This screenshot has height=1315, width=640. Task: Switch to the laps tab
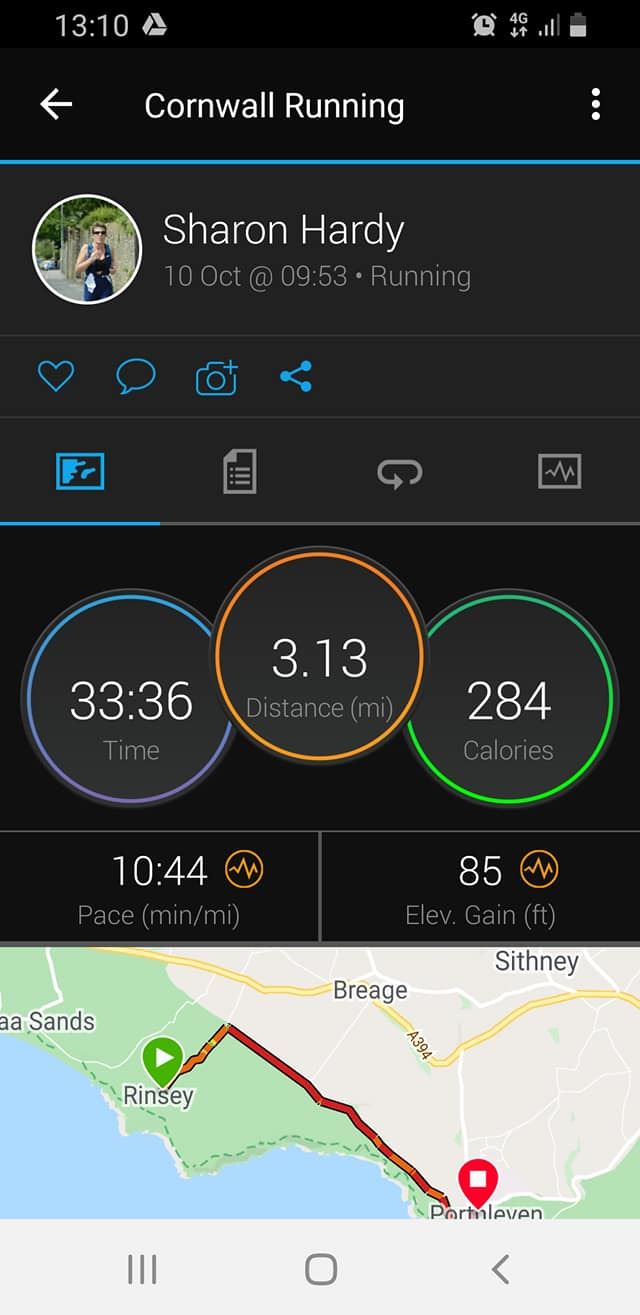[400, 471]
